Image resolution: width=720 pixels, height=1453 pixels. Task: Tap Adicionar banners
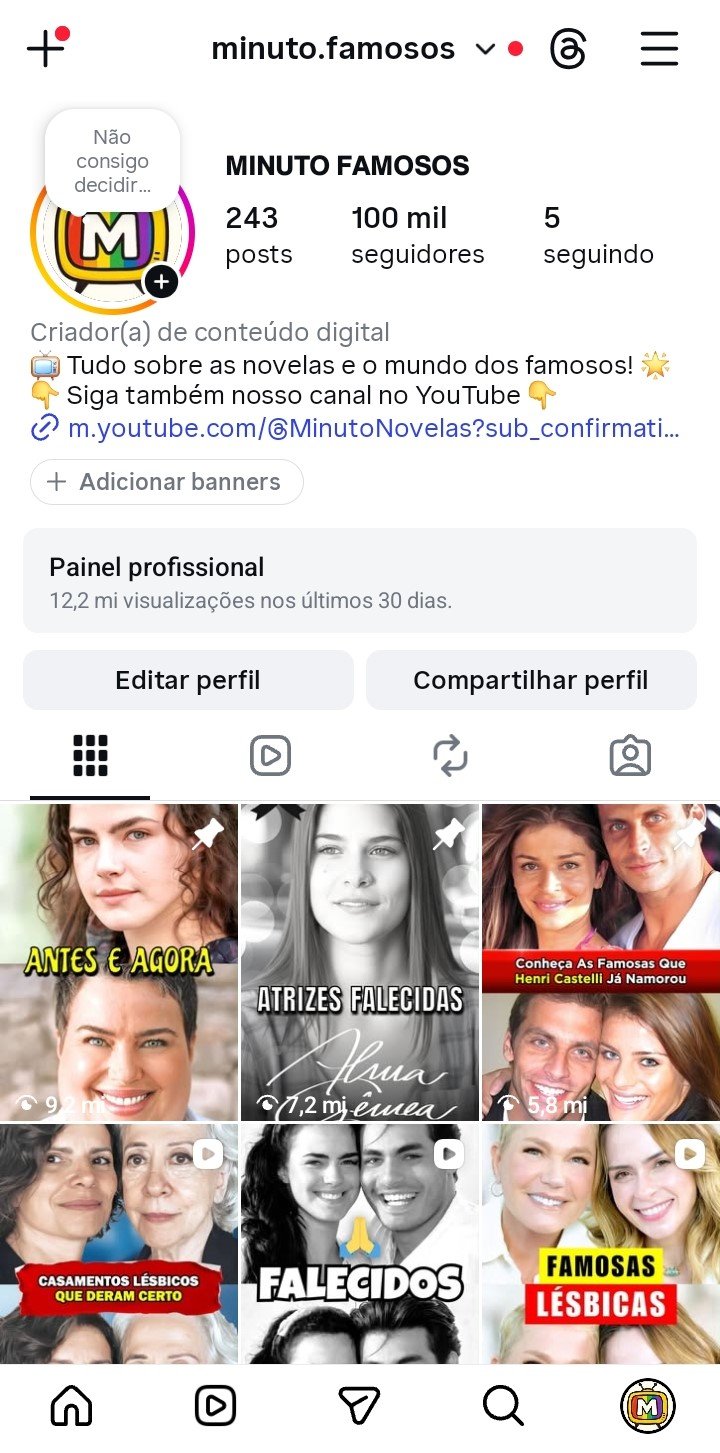pos(167,482)
